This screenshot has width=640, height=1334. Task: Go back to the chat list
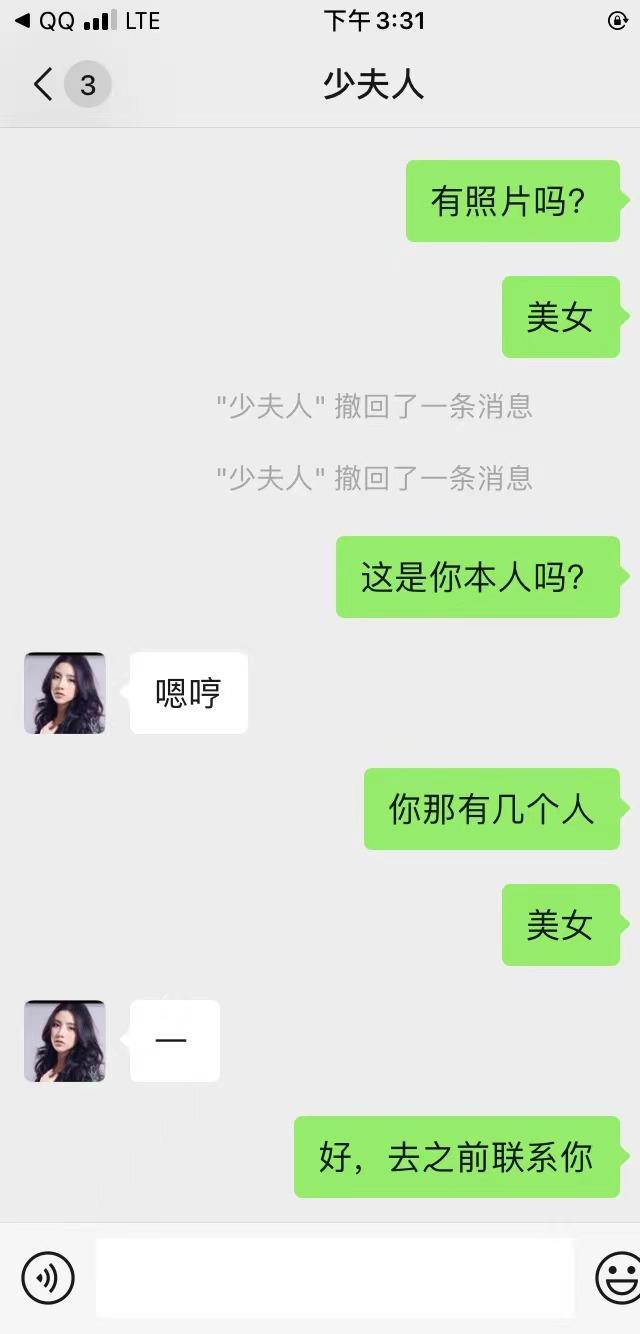(43, 85)
